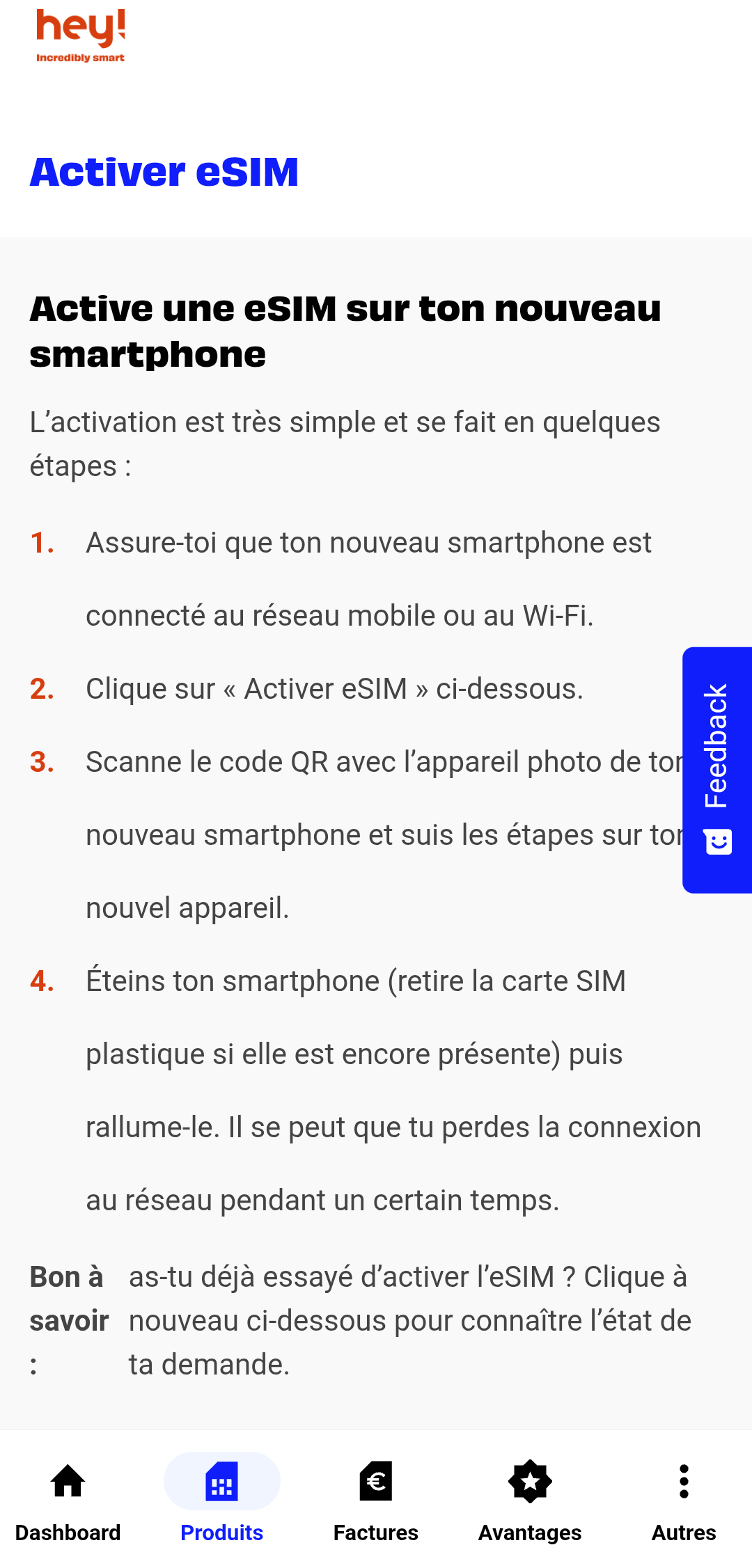Open the Feedback side tab
The width and height of the screenshot is (752, 1568).
pyautogui.click(x=717, y=770)
